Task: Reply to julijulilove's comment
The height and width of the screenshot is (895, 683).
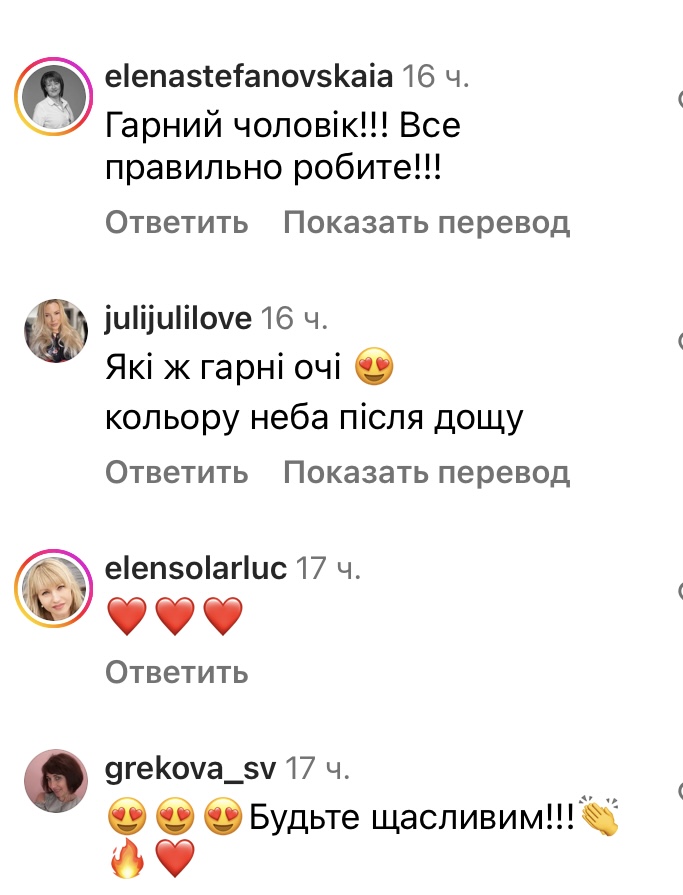Action: click(176, 471)
